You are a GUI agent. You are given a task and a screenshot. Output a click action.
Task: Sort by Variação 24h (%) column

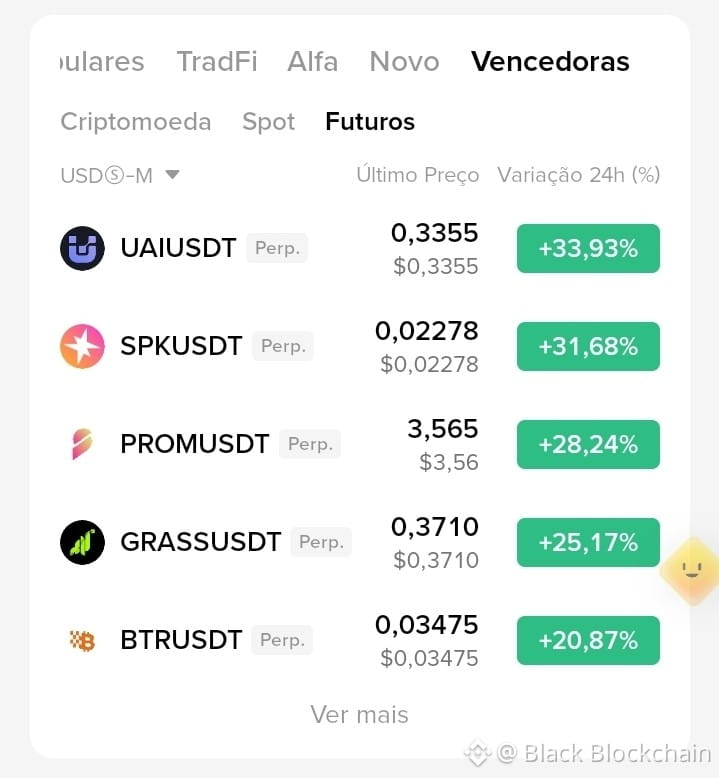[x=579, y=175]
